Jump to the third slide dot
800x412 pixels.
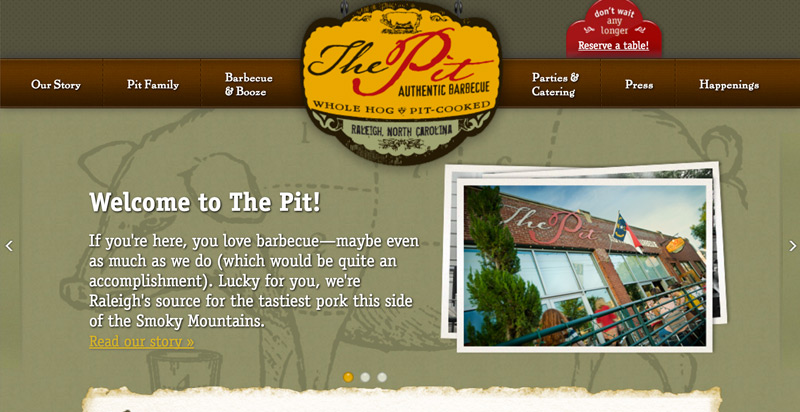[x=382, y=377]
